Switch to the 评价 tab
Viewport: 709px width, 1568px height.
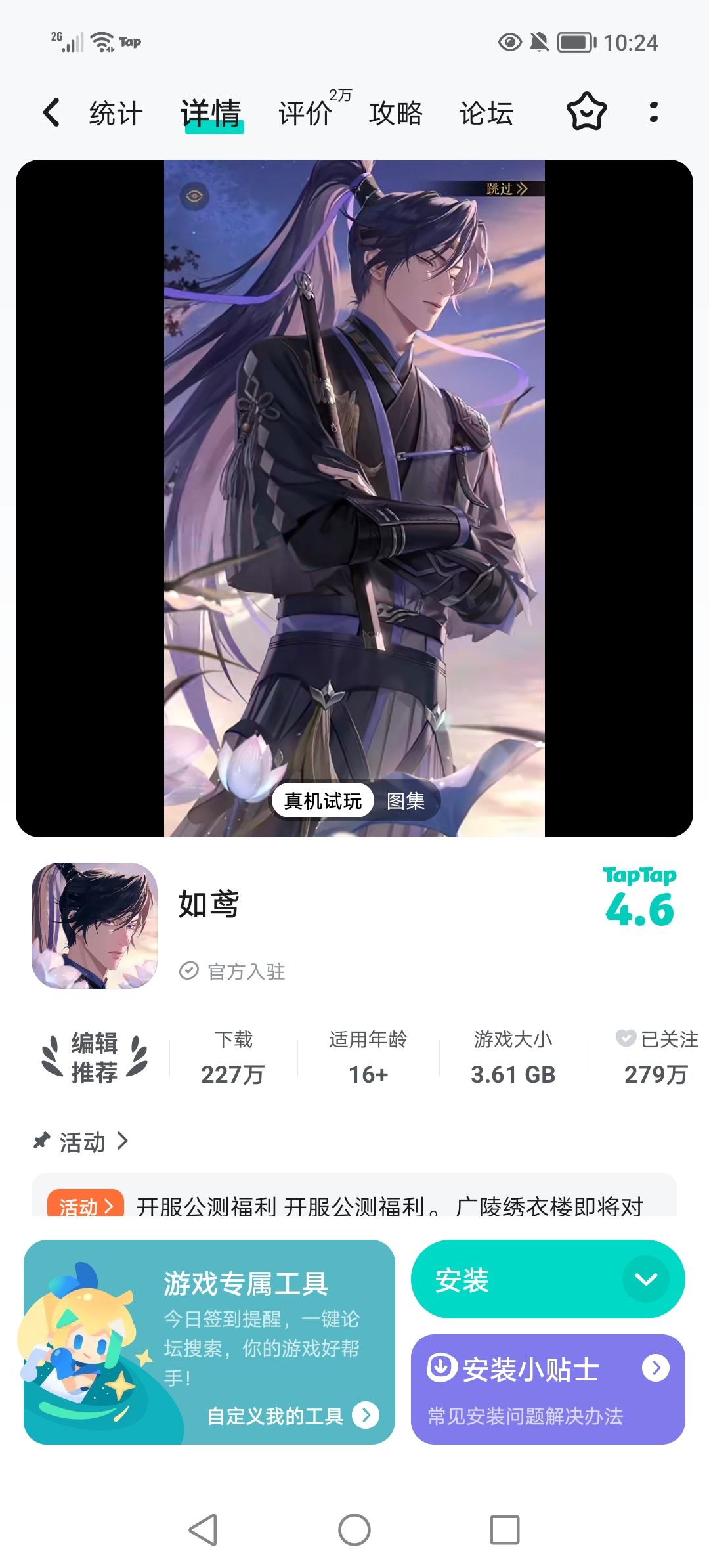pyautogui.click(x=305, y=112)
